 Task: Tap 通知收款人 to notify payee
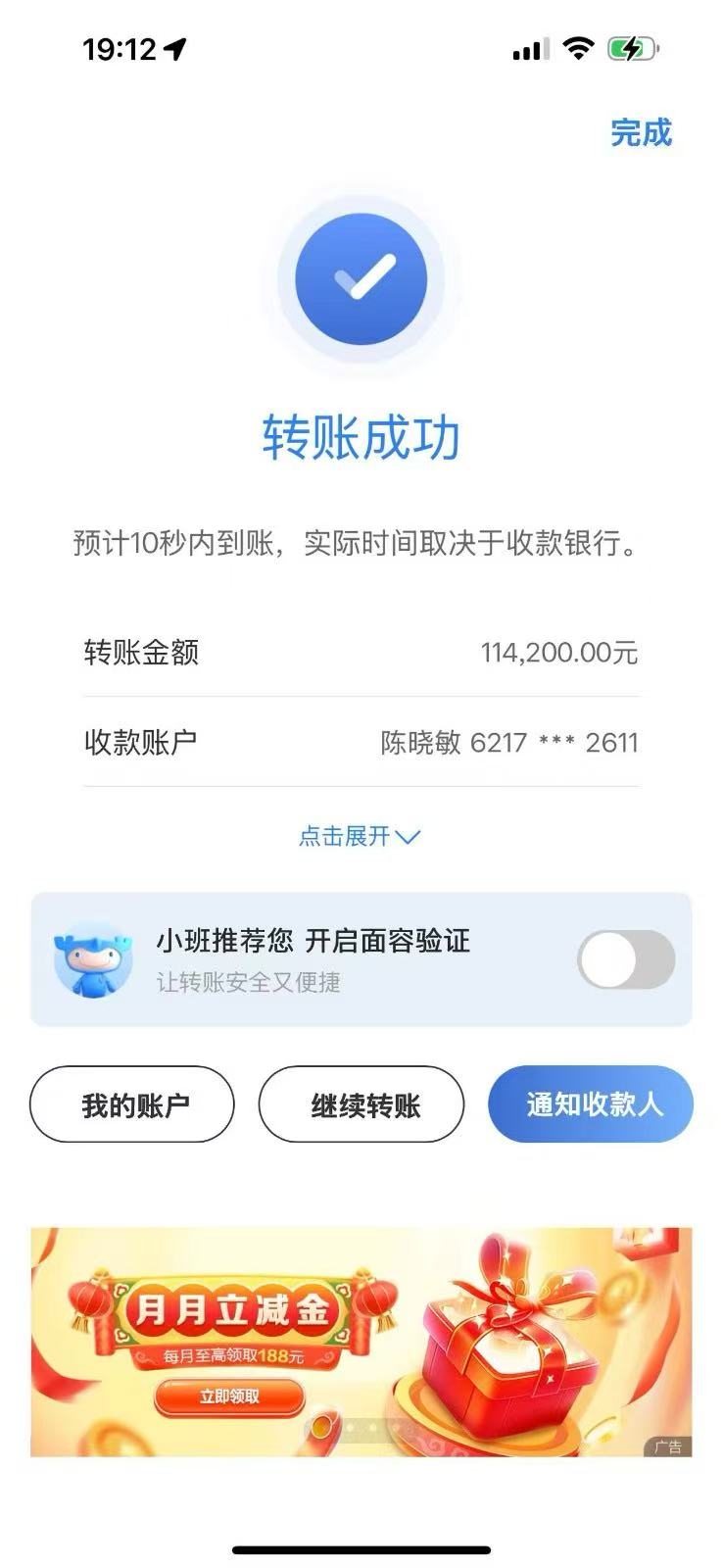click(591, 1104)
